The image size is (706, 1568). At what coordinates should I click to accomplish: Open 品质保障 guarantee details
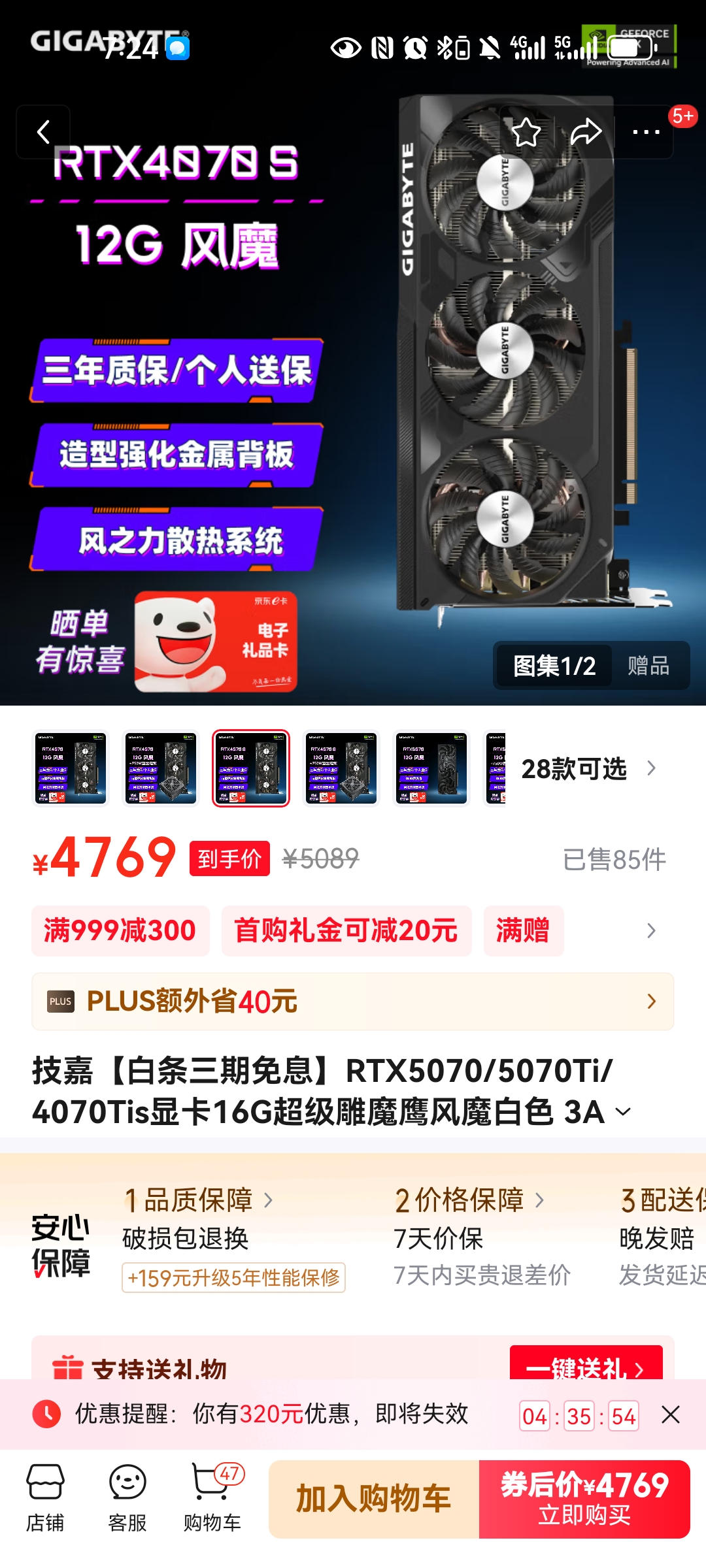click(199, 1200)
